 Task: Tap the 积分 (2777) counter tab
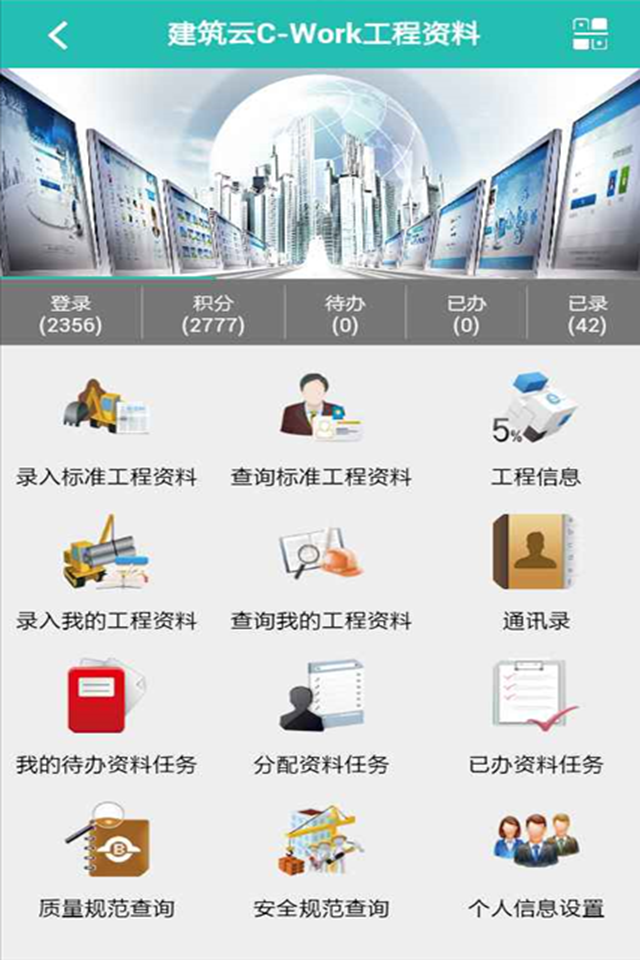(213, 314)
